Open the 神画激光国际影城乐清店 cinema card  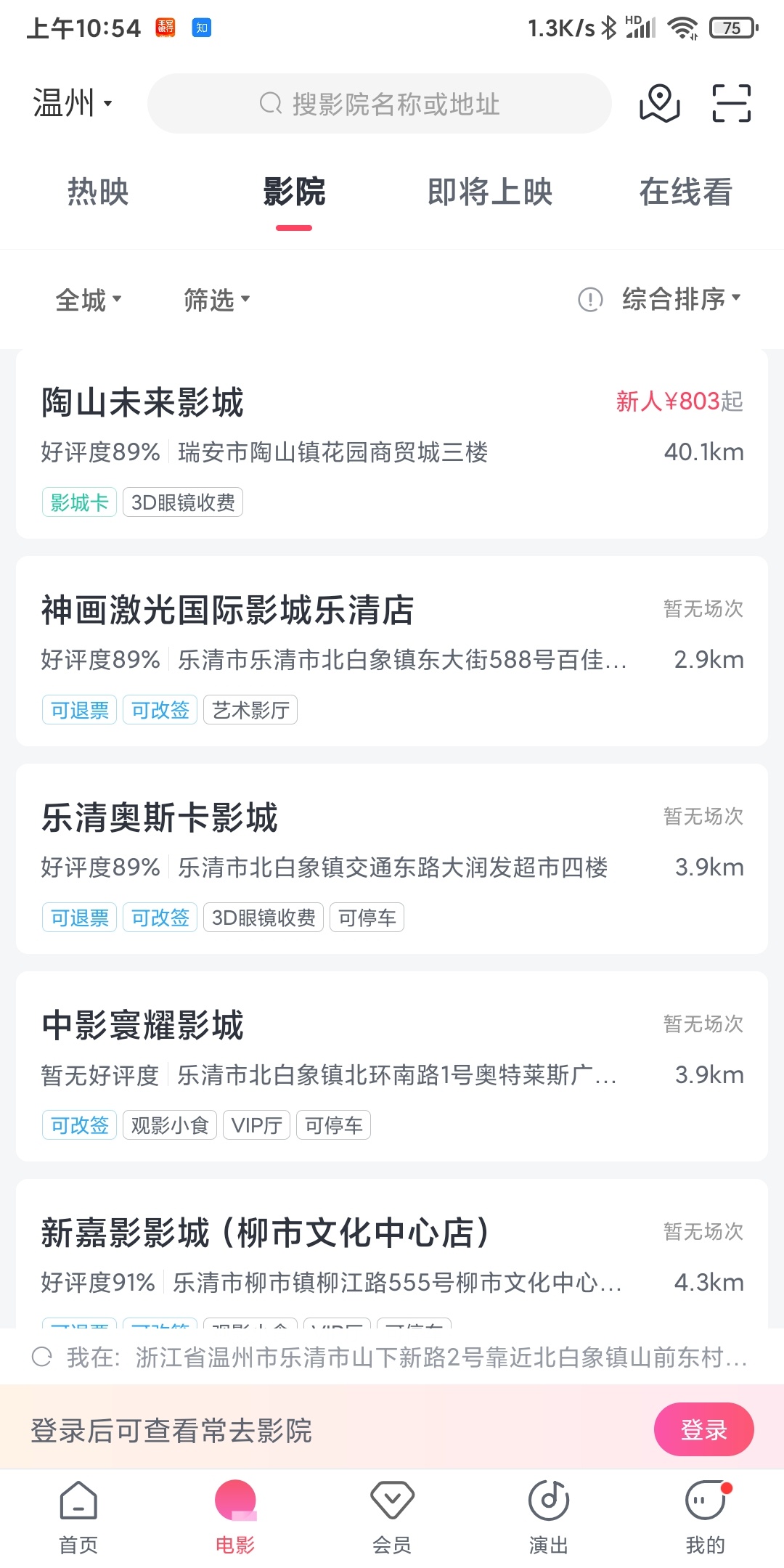tap(392, 651)
